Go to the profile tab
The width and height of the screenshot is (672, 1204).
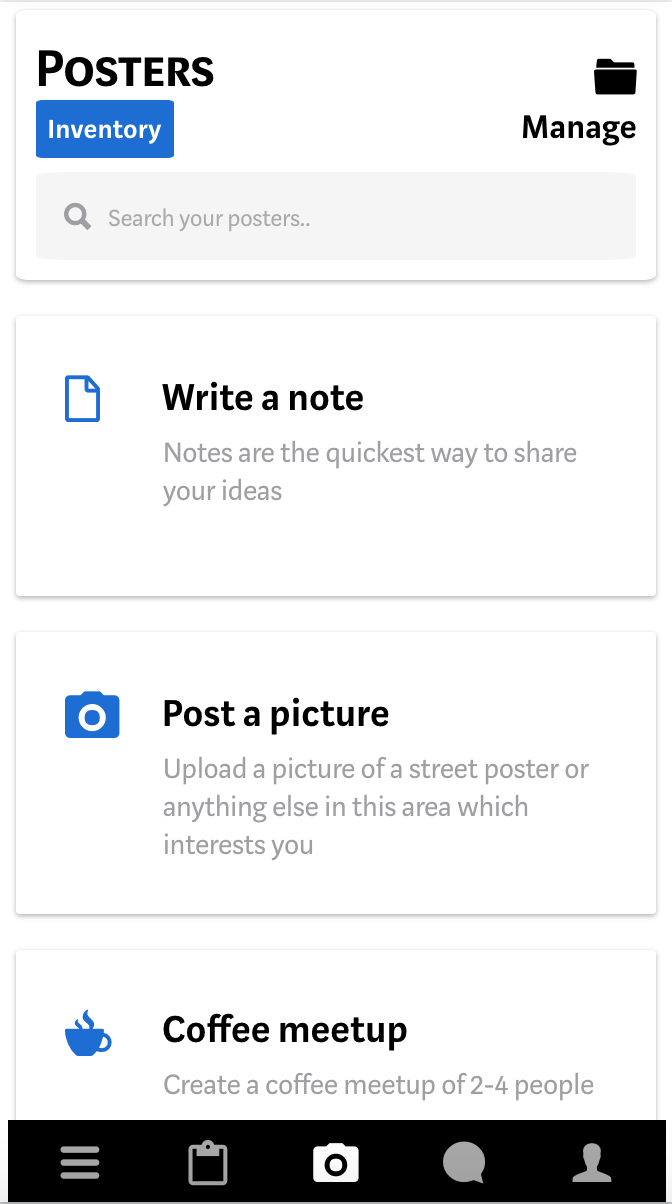tap(592, 1163)
